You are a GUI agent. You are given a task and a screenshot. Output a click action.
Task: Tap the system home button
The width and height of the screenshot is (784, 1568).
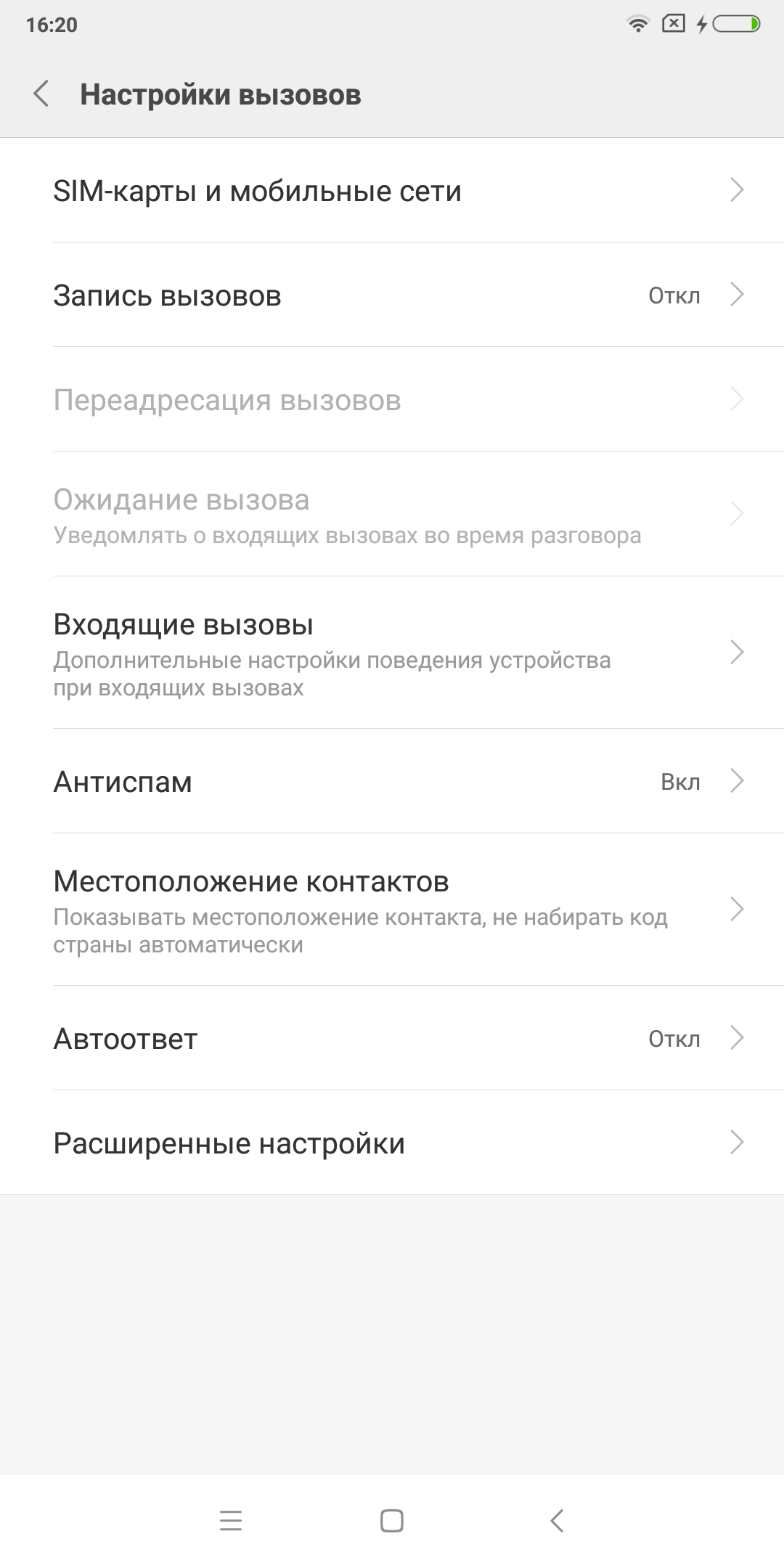point(392,1521)
